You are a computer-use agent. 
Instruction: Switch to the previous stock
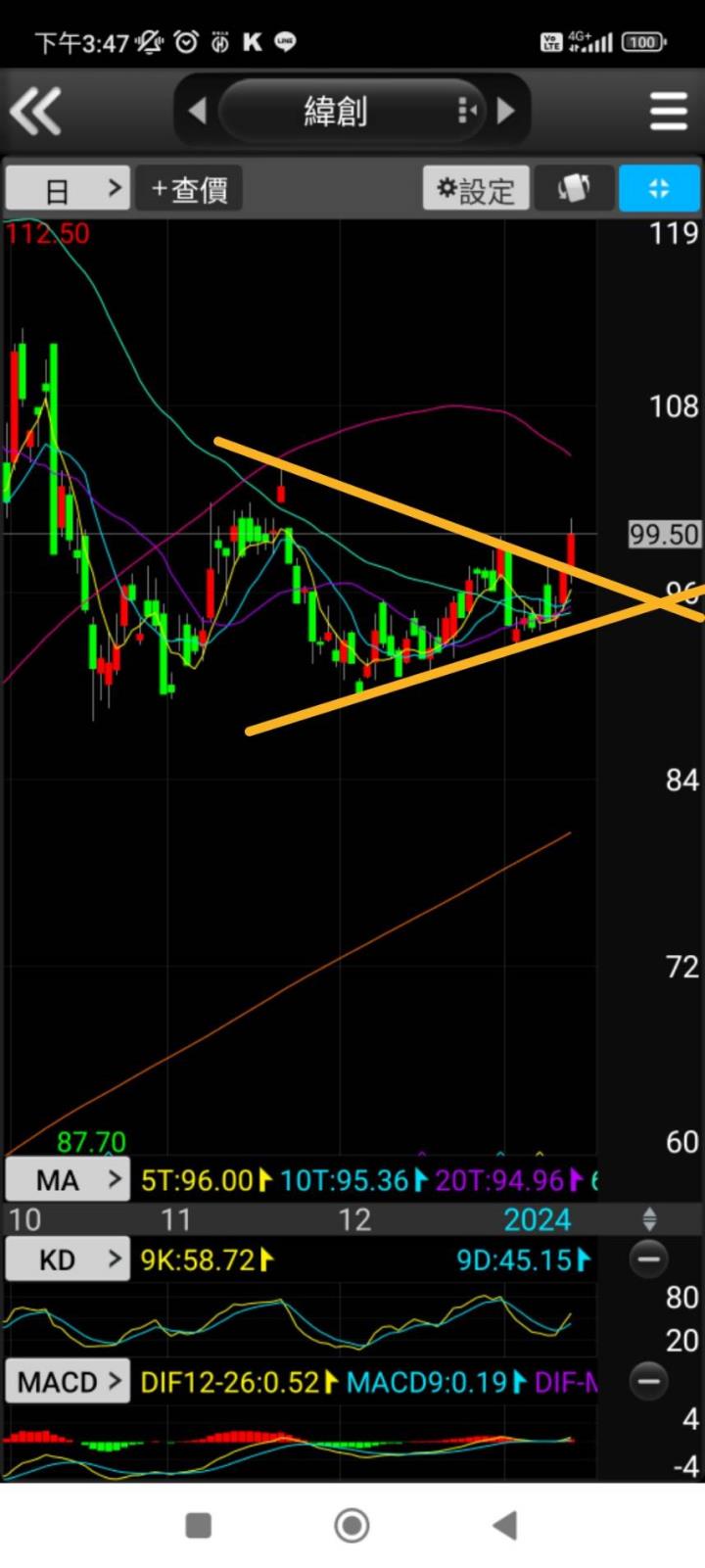(x=197, y=111)
